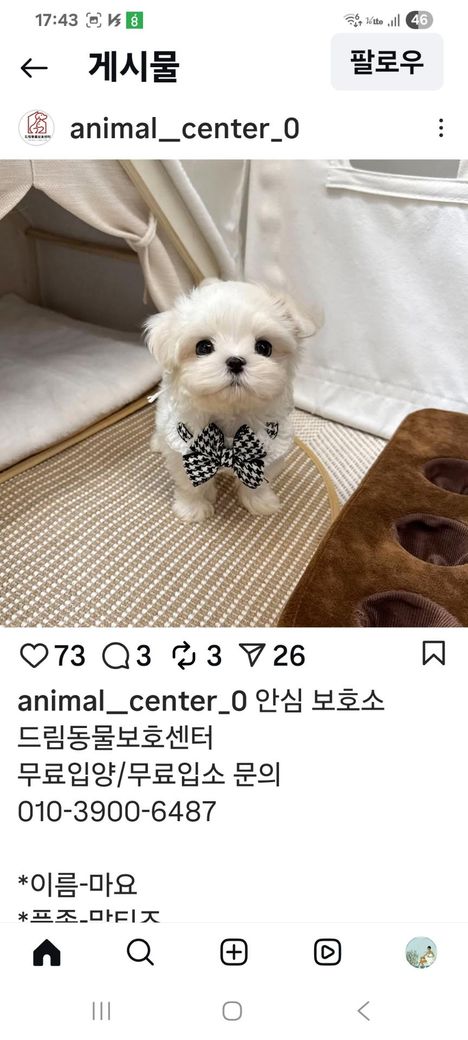Like the post with the heart icon

click(x=34, y=656)
